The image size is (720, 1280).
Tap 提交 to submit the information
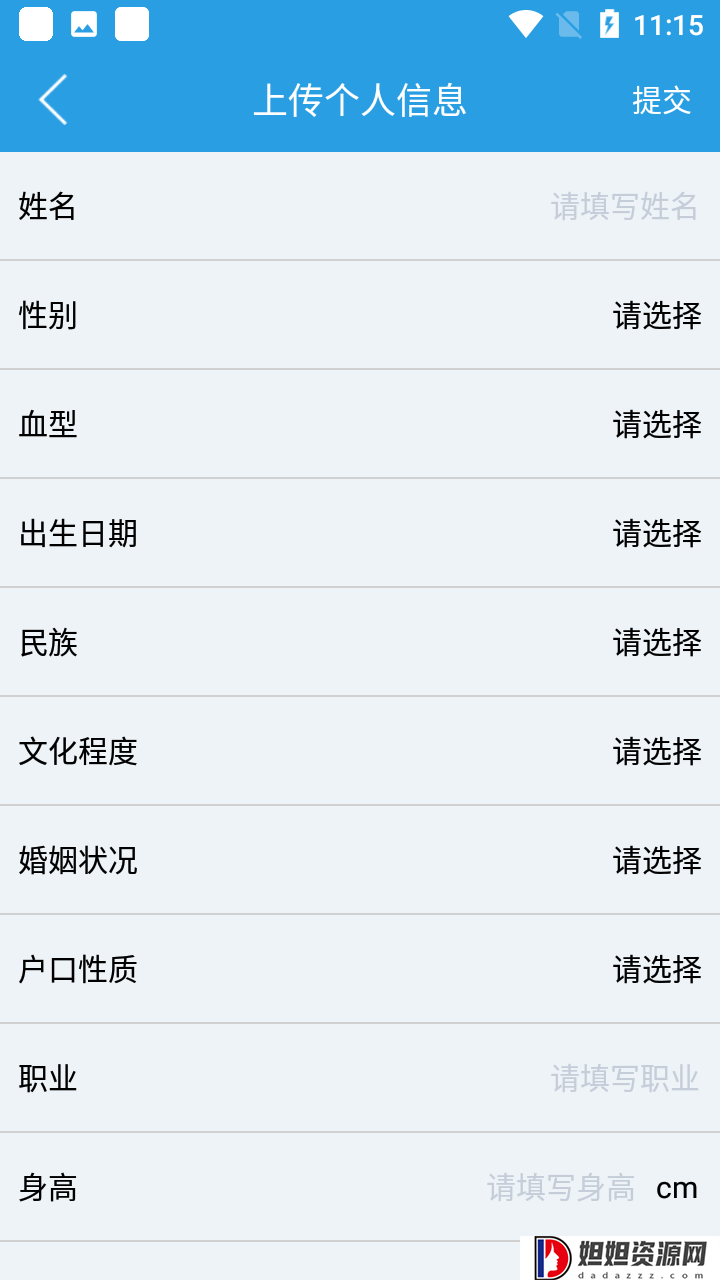[x=662, y=100]
